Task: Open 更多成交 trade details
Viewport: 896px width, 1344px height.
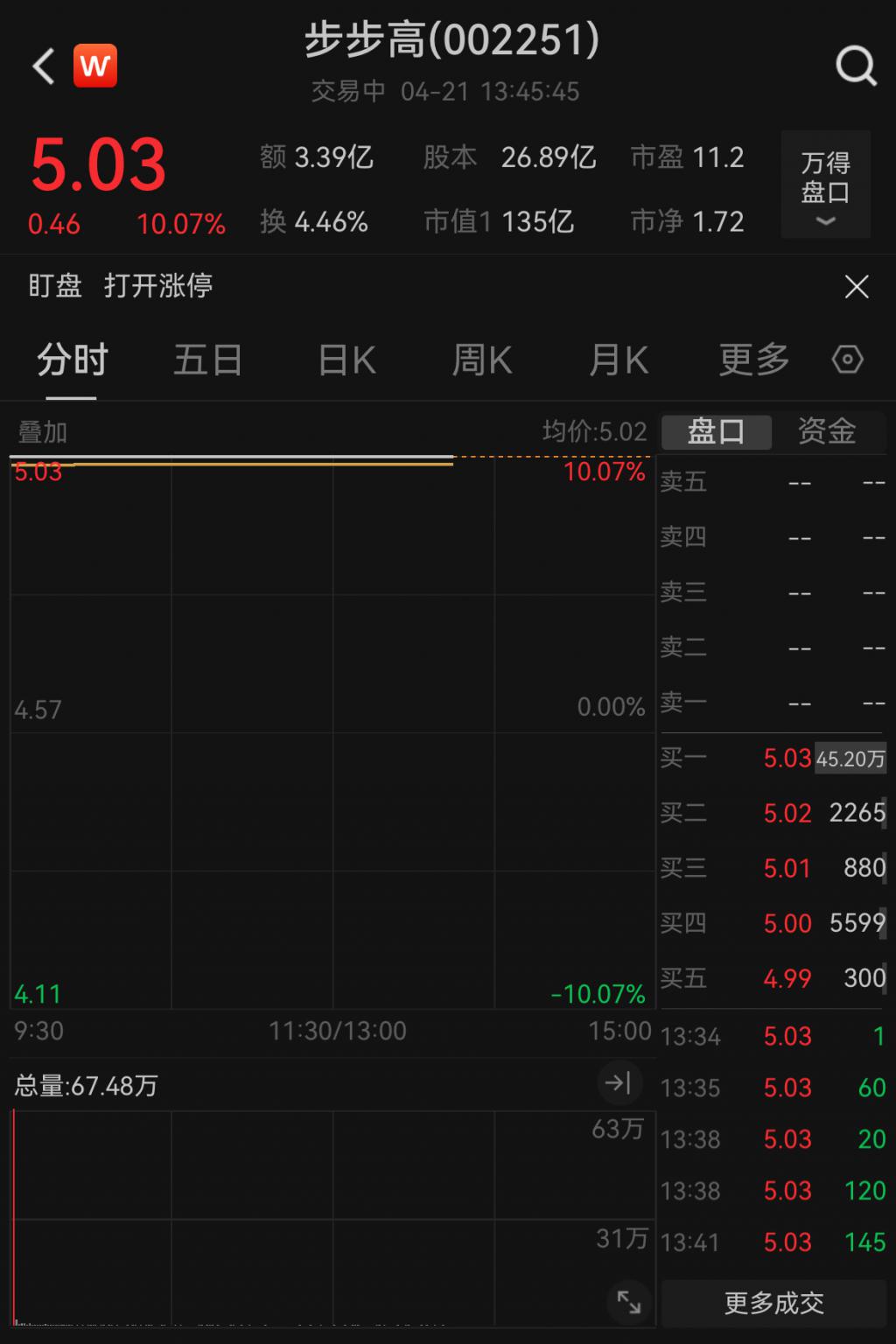Action: point(773,1303)
